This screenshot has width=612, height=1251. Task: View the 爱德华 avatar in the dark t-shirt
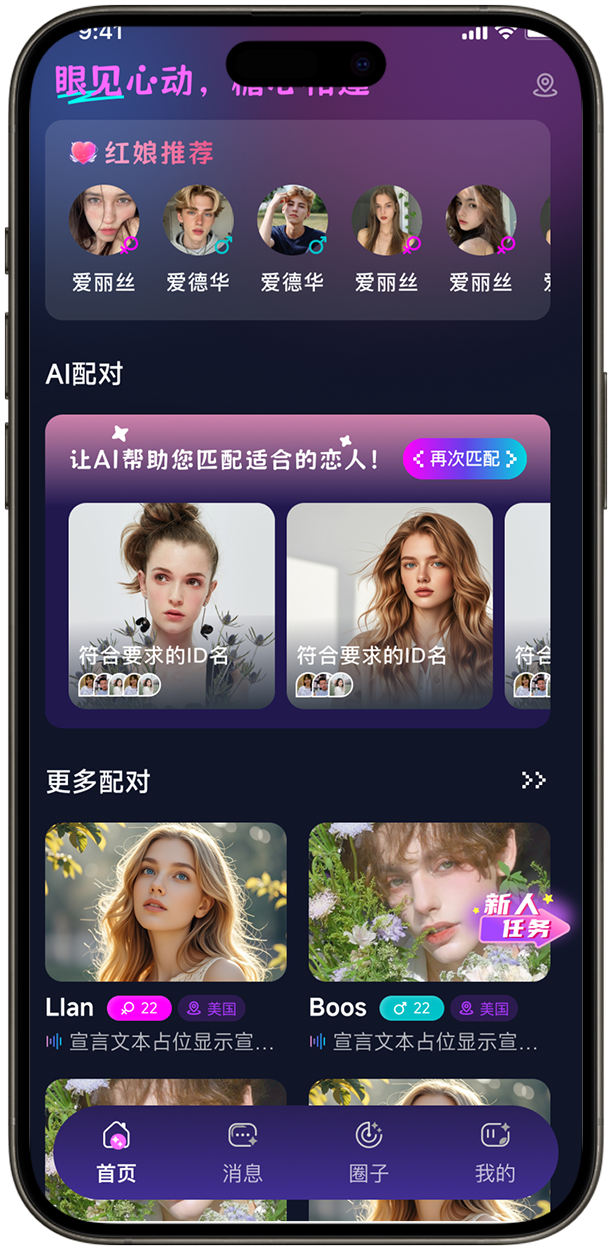292,221
